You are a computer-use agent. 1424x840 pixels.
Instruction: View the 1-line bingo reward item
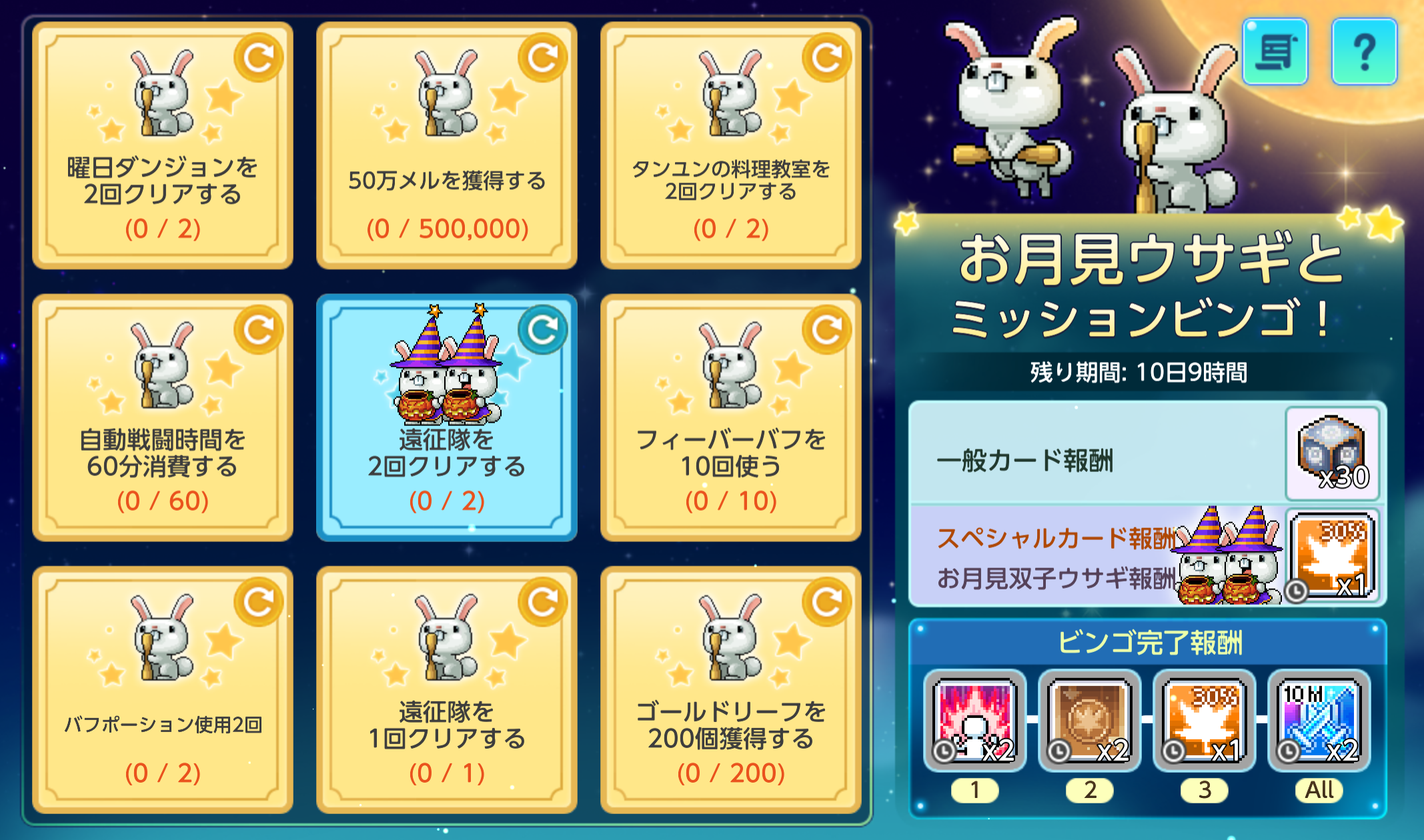974,721
